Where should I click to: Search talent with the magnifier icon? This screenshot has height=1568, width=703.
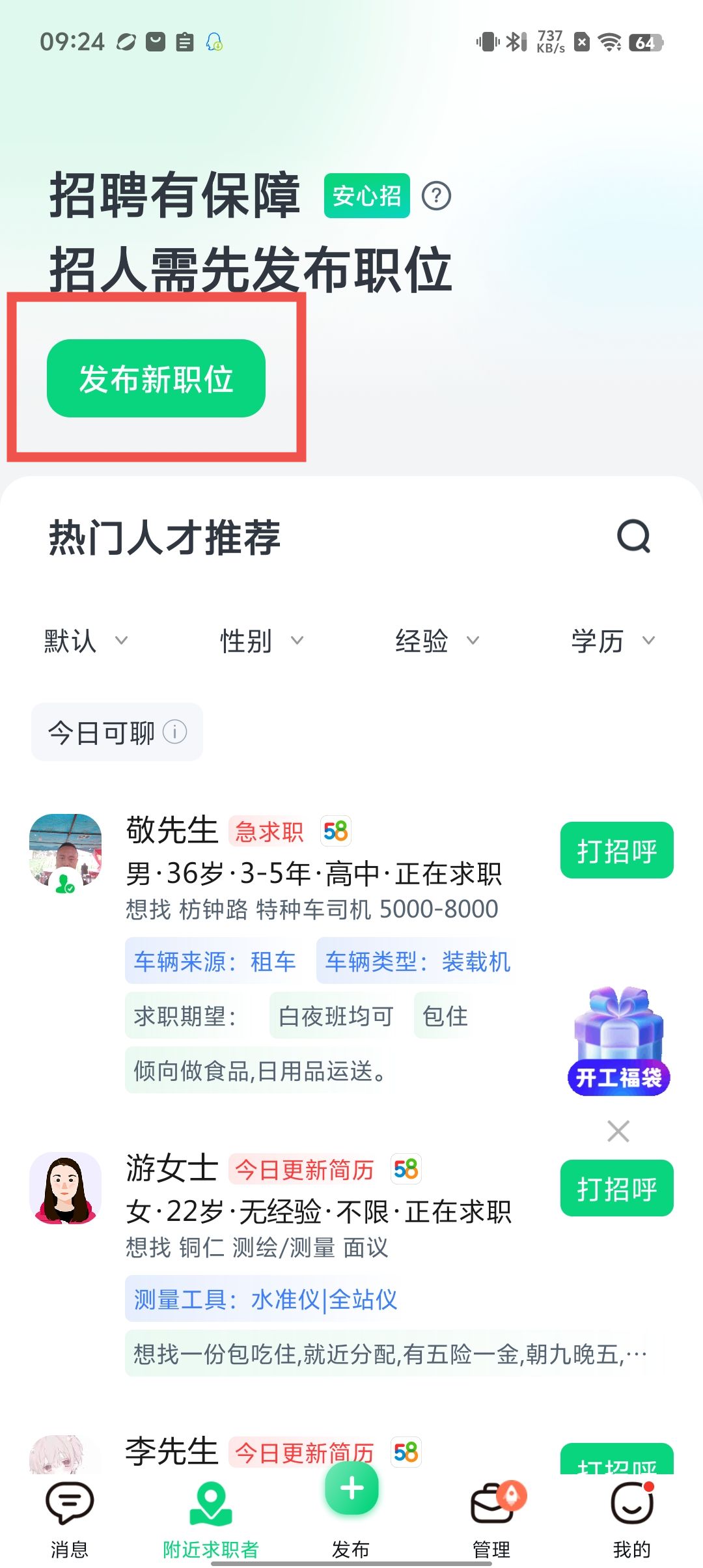coord(633,537)
